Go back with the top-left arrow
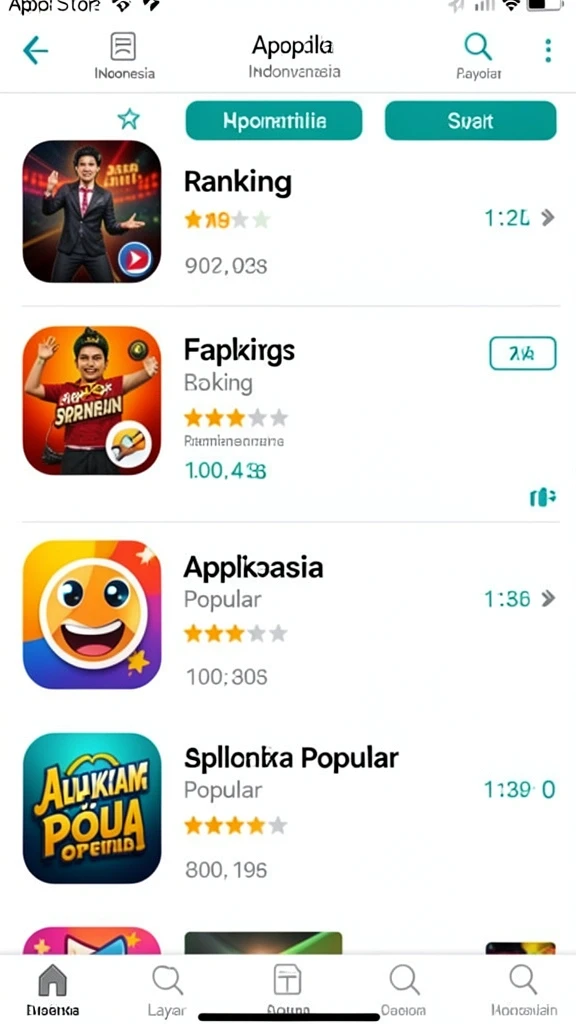 coord(35,50)
